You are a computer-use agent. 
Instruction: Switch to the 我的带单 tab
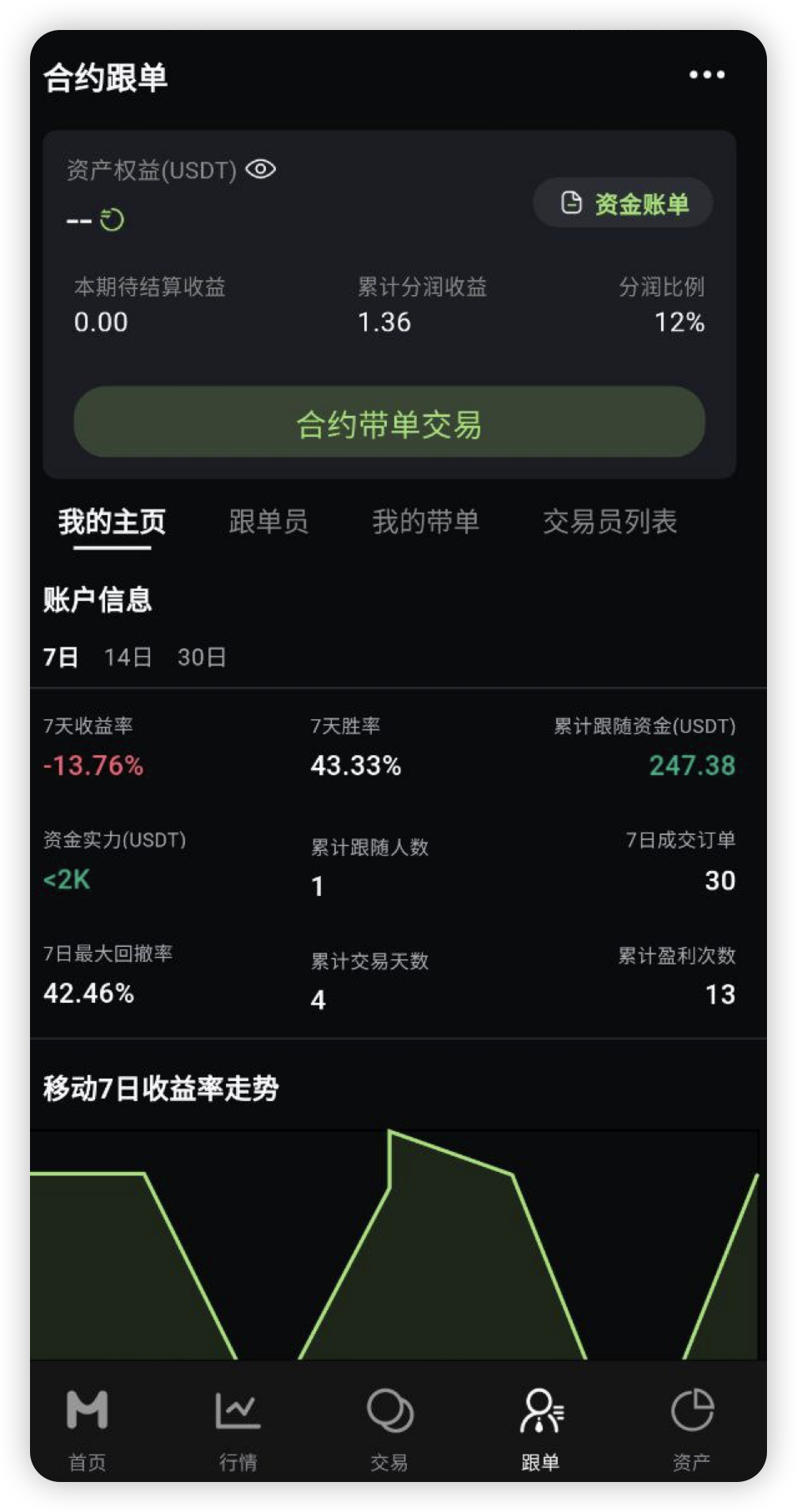coord(425,522)
